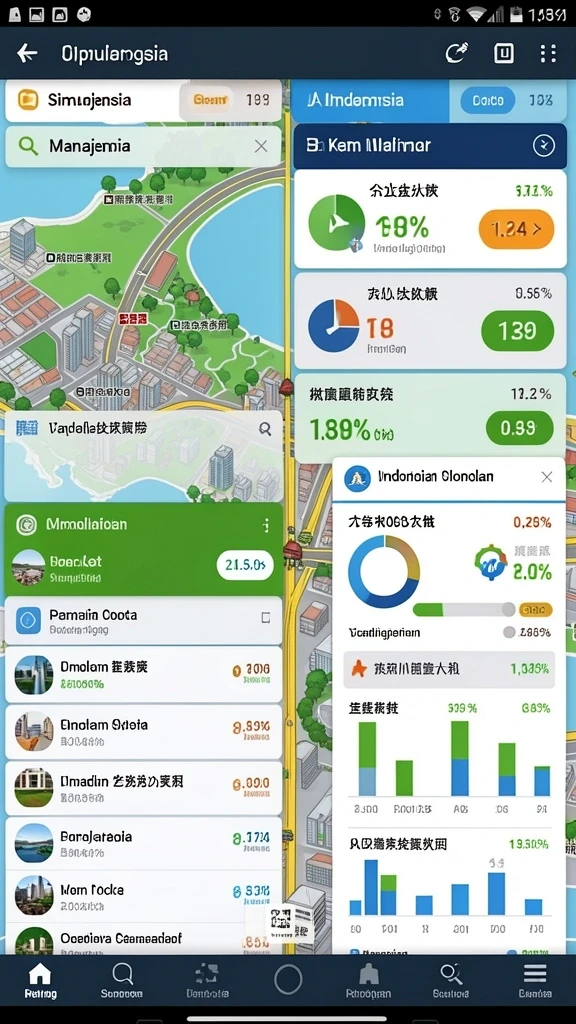Tap the center circle button in bottom bar

click(288, 980)
